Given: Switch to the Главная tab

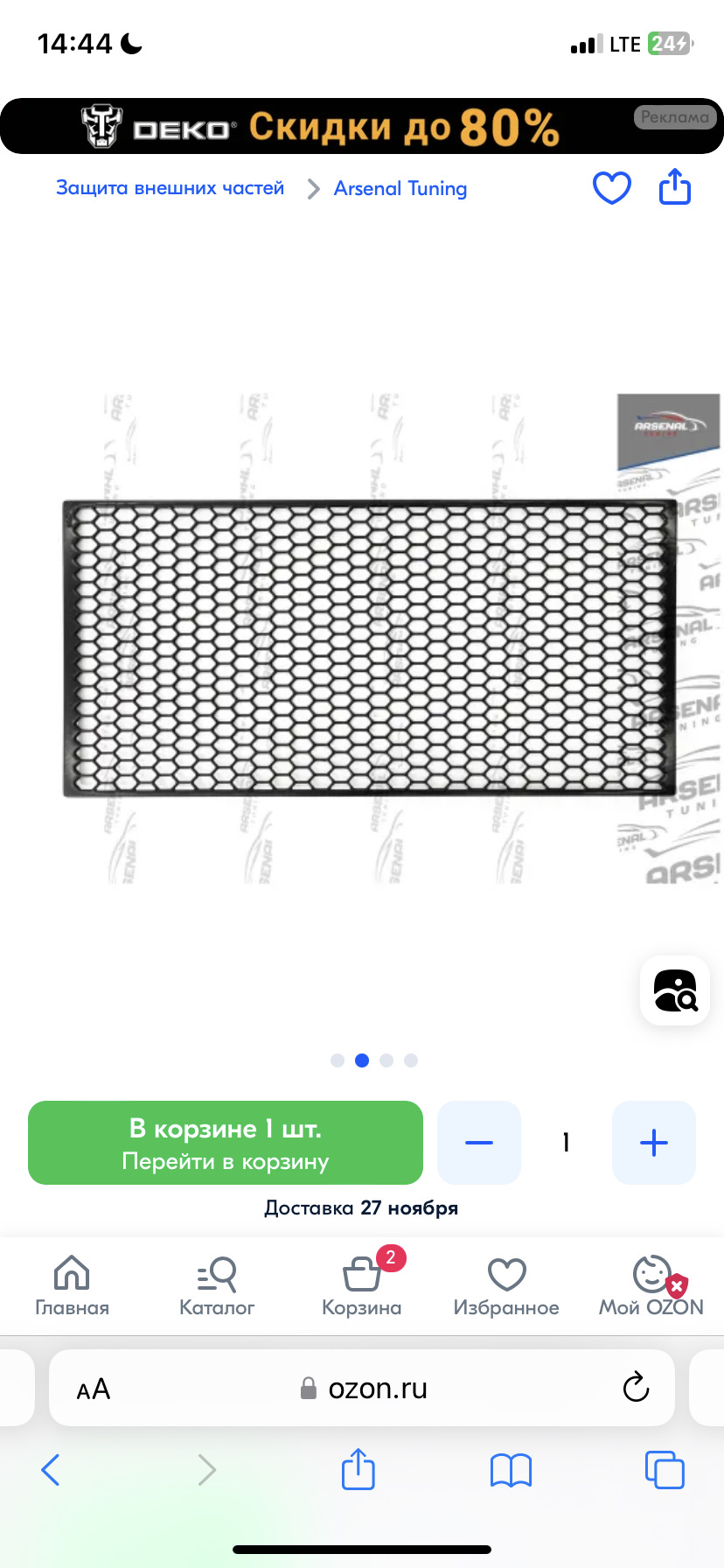Looking at the screenshot, I should [72, 1284].
